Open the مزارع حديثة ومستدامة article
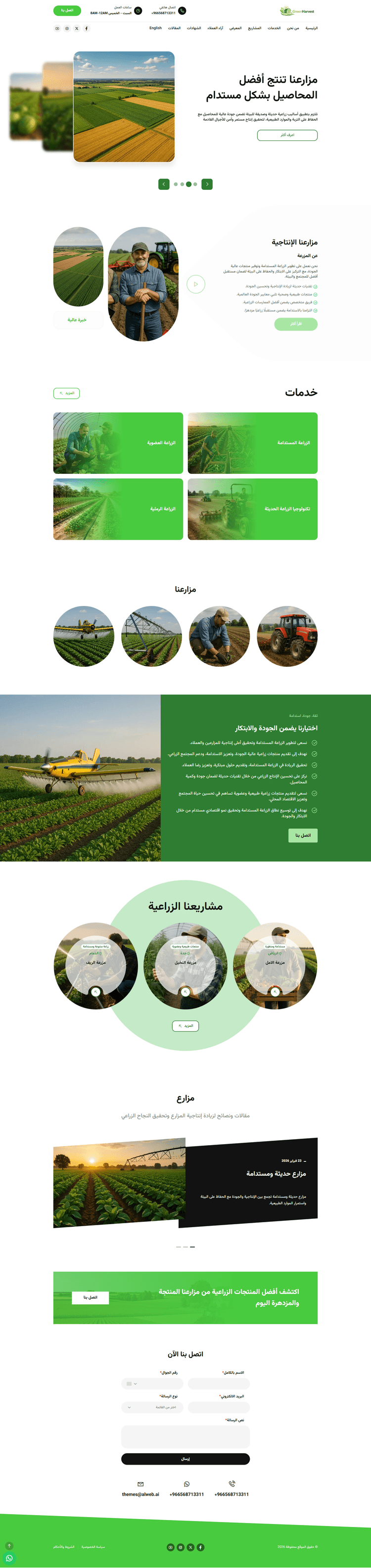The width and height of the screenshot is (371, 1568). 185,1182
